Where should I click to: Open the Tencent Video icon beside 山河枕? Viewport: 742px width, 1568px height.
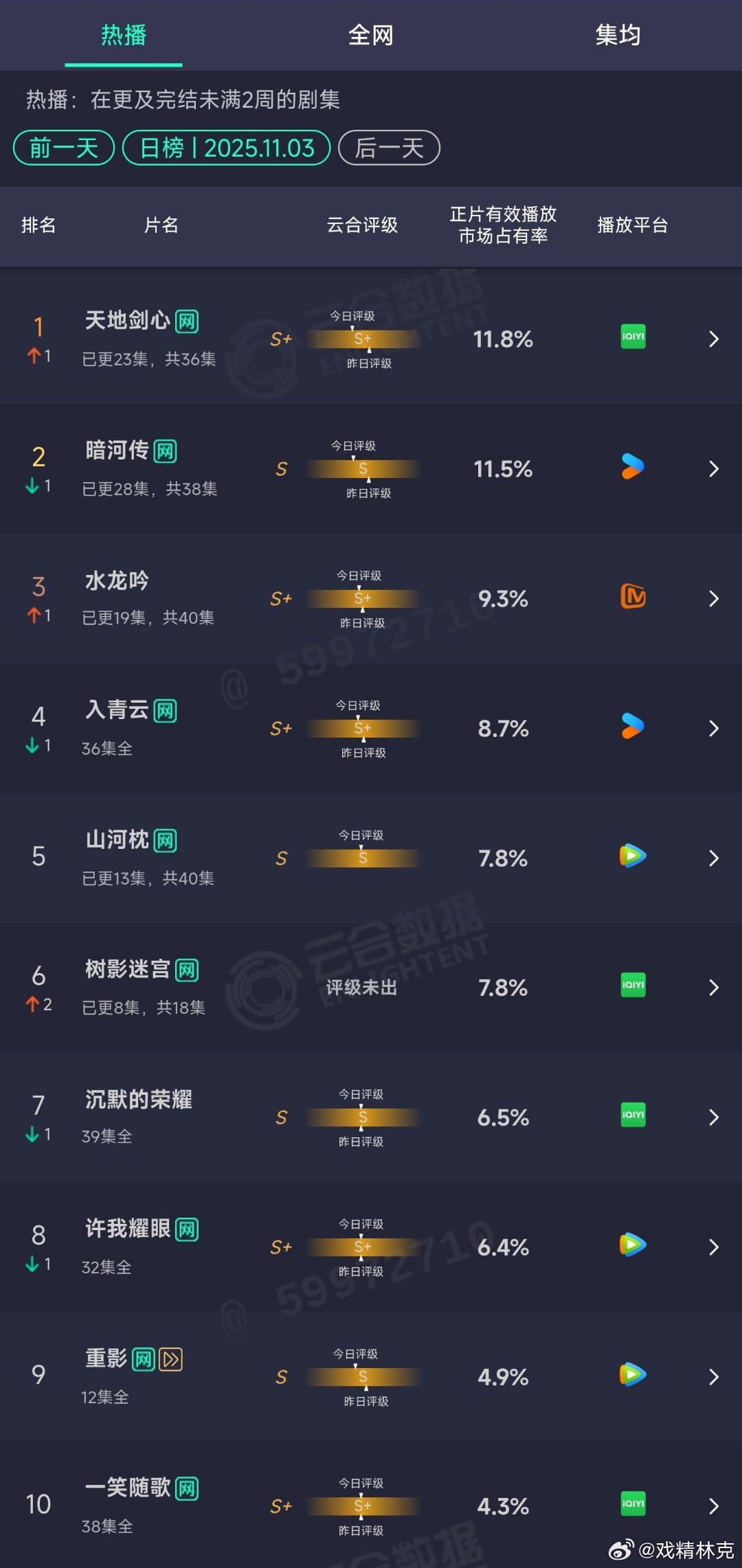(631, 856)
